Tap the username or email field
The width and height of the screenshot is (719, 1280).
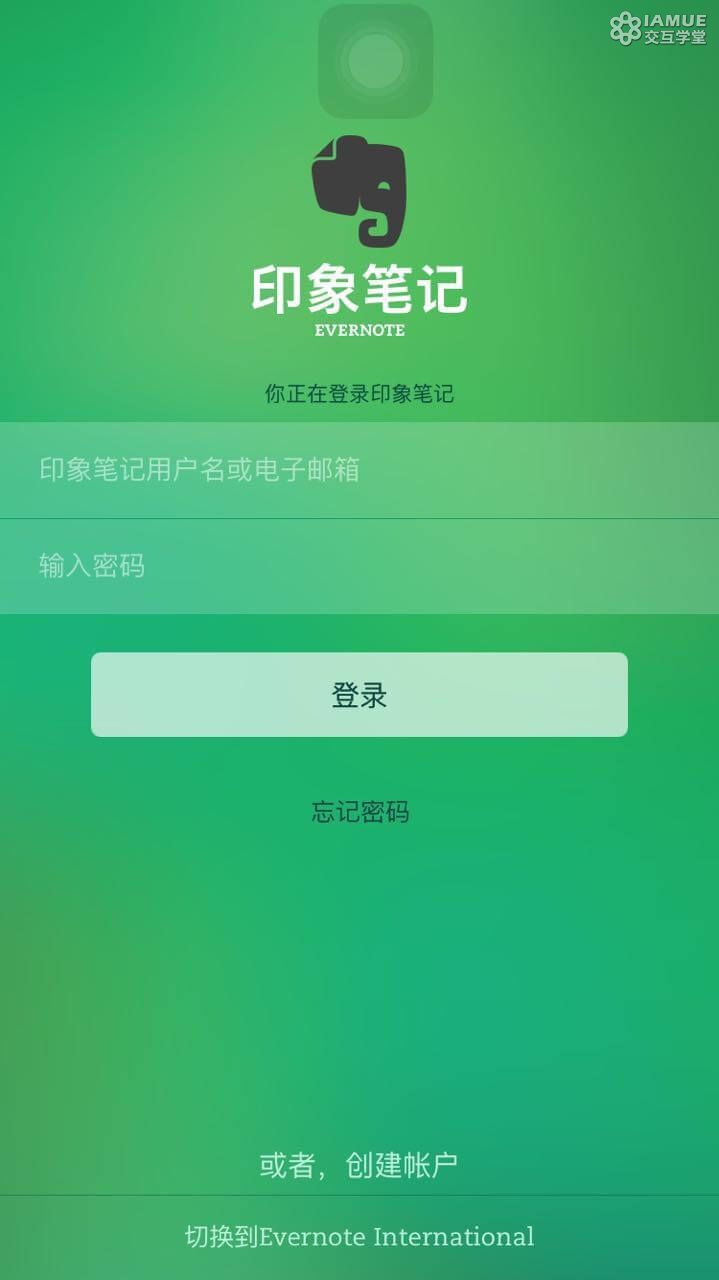point(359,470)
